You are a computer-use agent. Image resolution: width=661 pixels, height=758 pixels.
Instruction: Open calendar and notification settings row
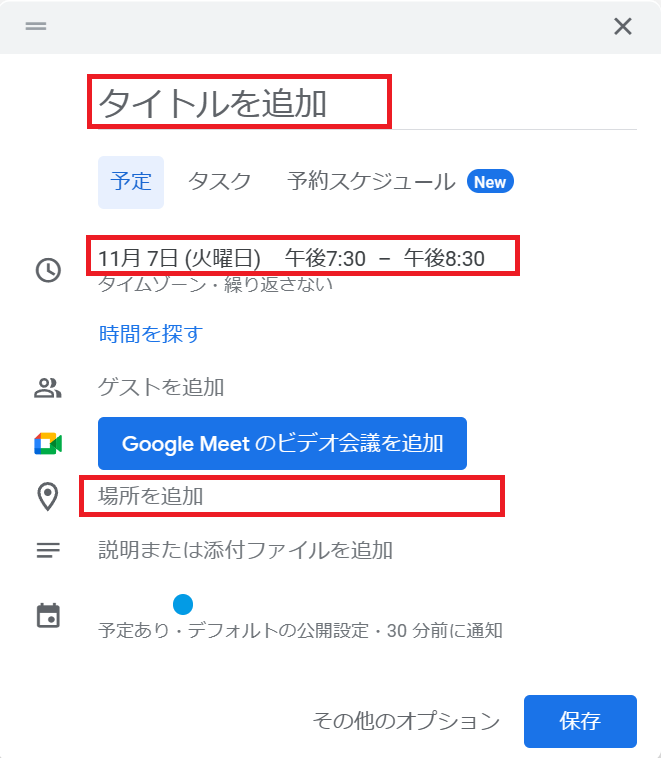pyautogui.click(x=300, y=630)
